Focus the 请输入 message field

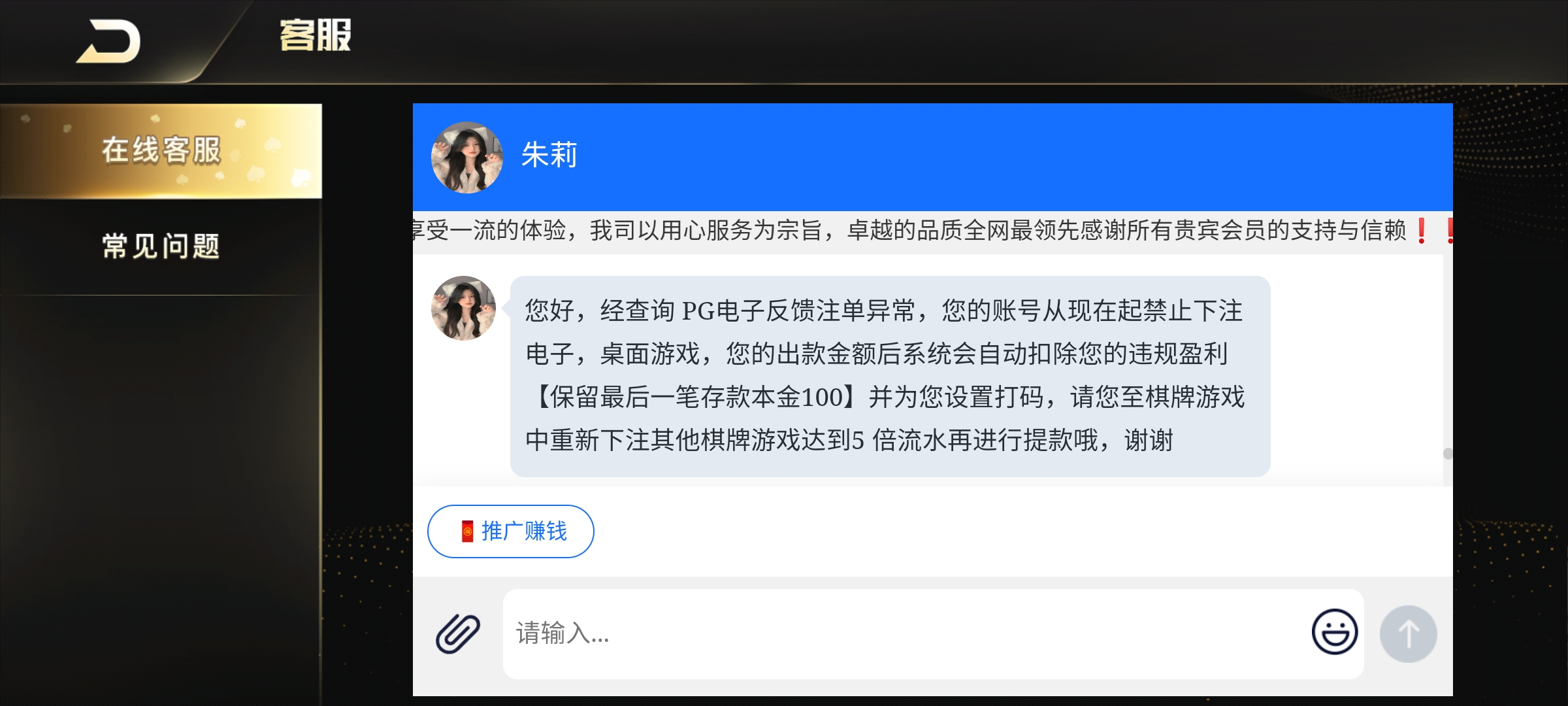pyautogui.click(x=902, y=633)
